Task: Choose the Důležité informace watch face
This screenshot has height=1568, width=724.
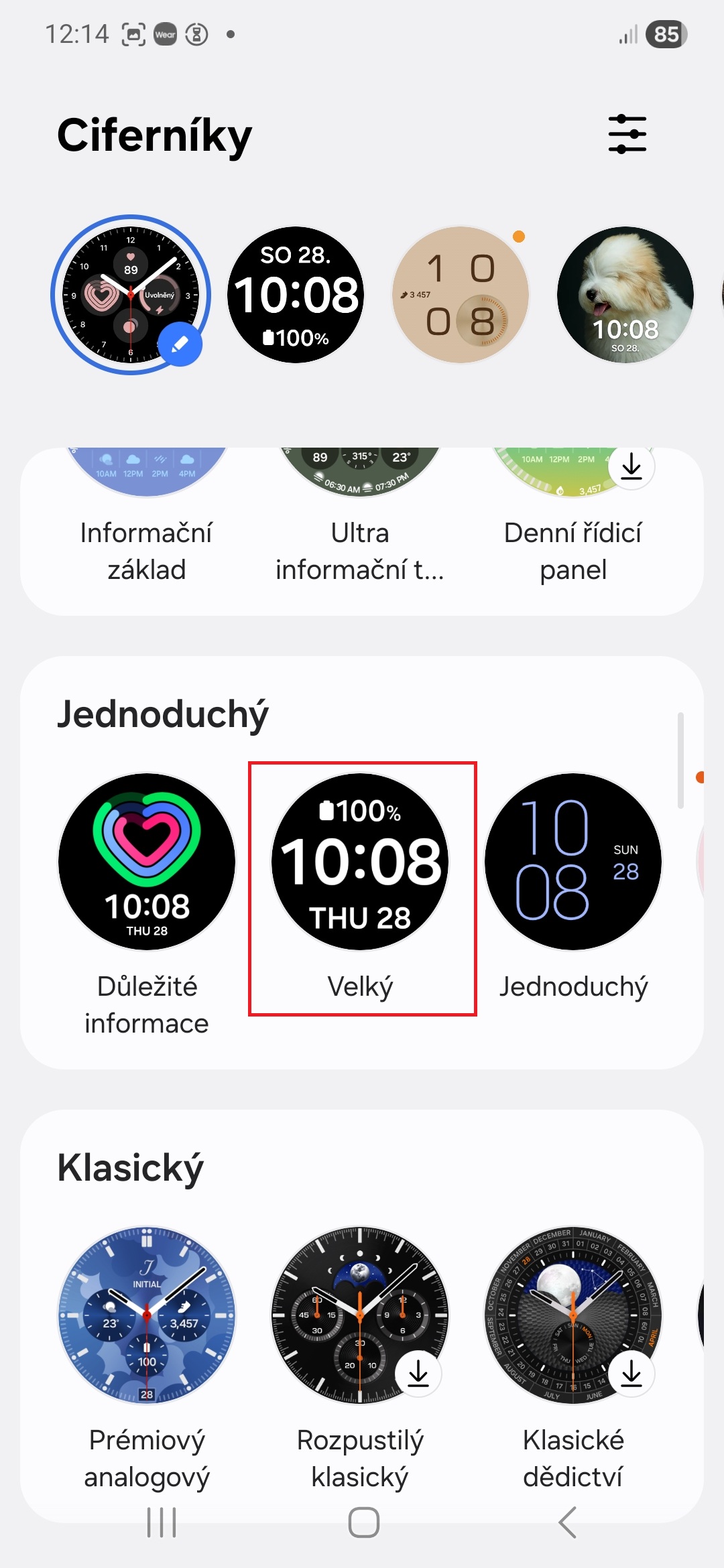Action: tap(147, 862)
